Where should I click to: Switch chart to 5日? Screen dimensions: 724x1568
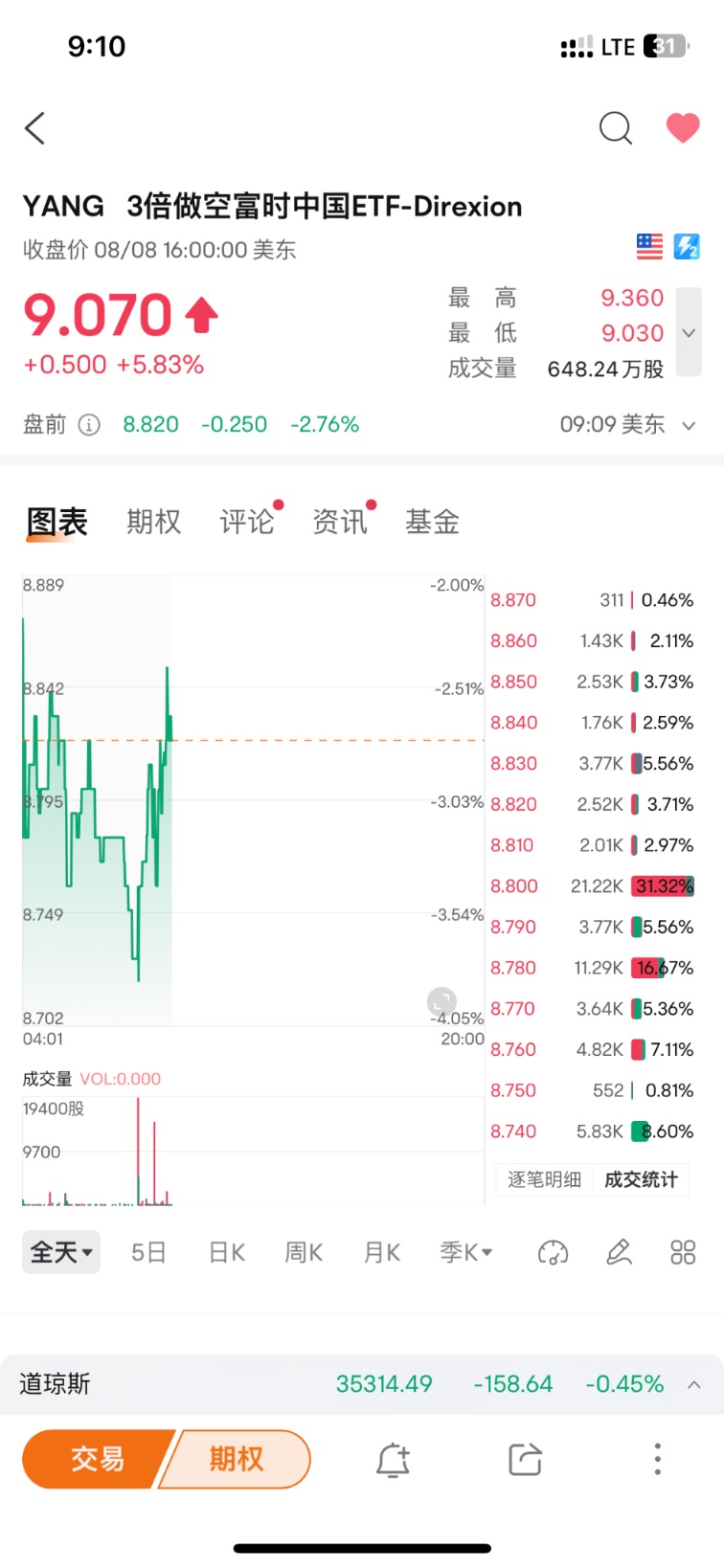pyautogui.click(x=148, y=1252)
